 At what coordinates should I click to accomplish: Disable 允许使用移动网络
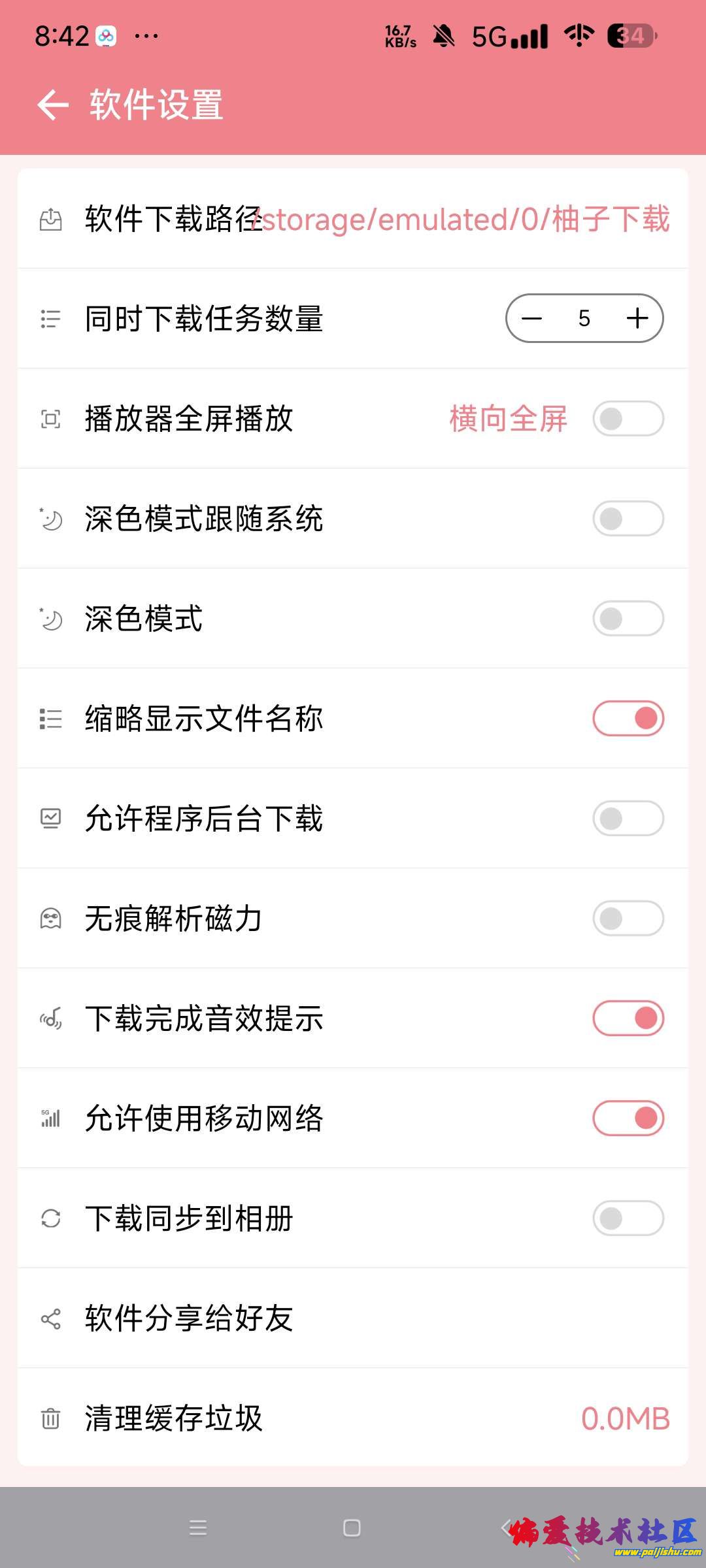pos(628,1119)
